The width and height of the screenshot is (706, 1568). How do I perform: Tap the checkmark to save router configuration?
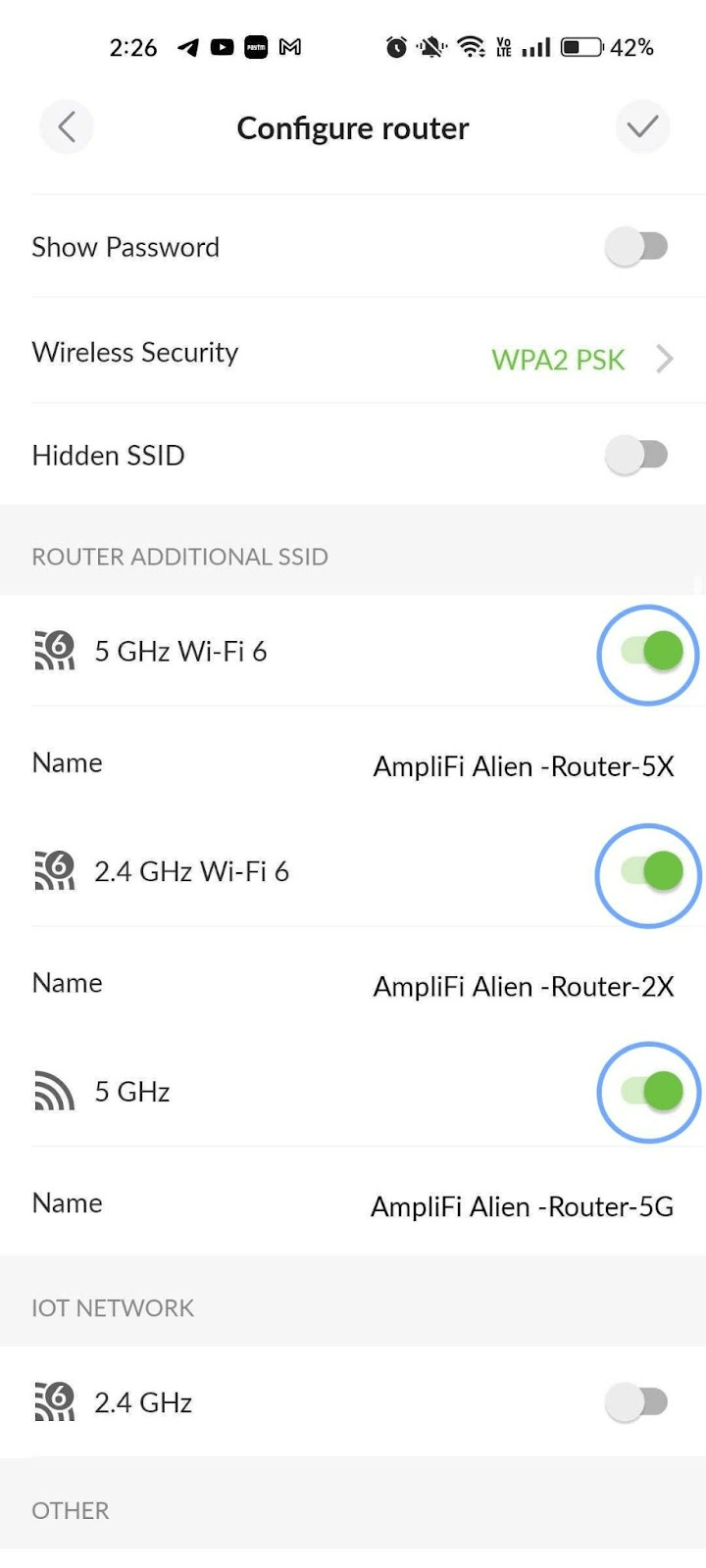[642, 126]
